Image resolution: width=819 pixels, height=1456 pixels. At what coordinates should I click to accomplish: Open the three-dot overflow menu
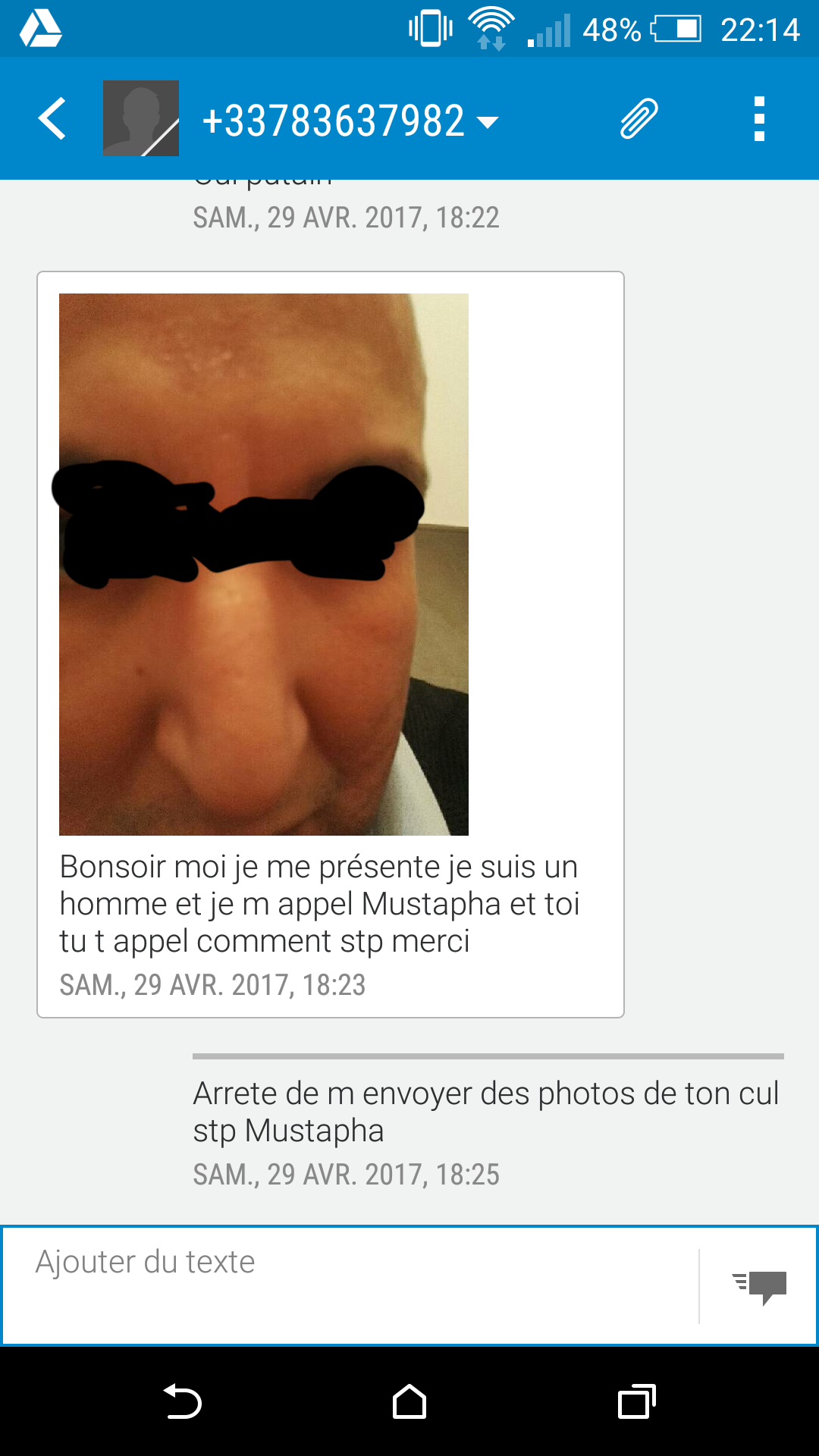point(758,119)
